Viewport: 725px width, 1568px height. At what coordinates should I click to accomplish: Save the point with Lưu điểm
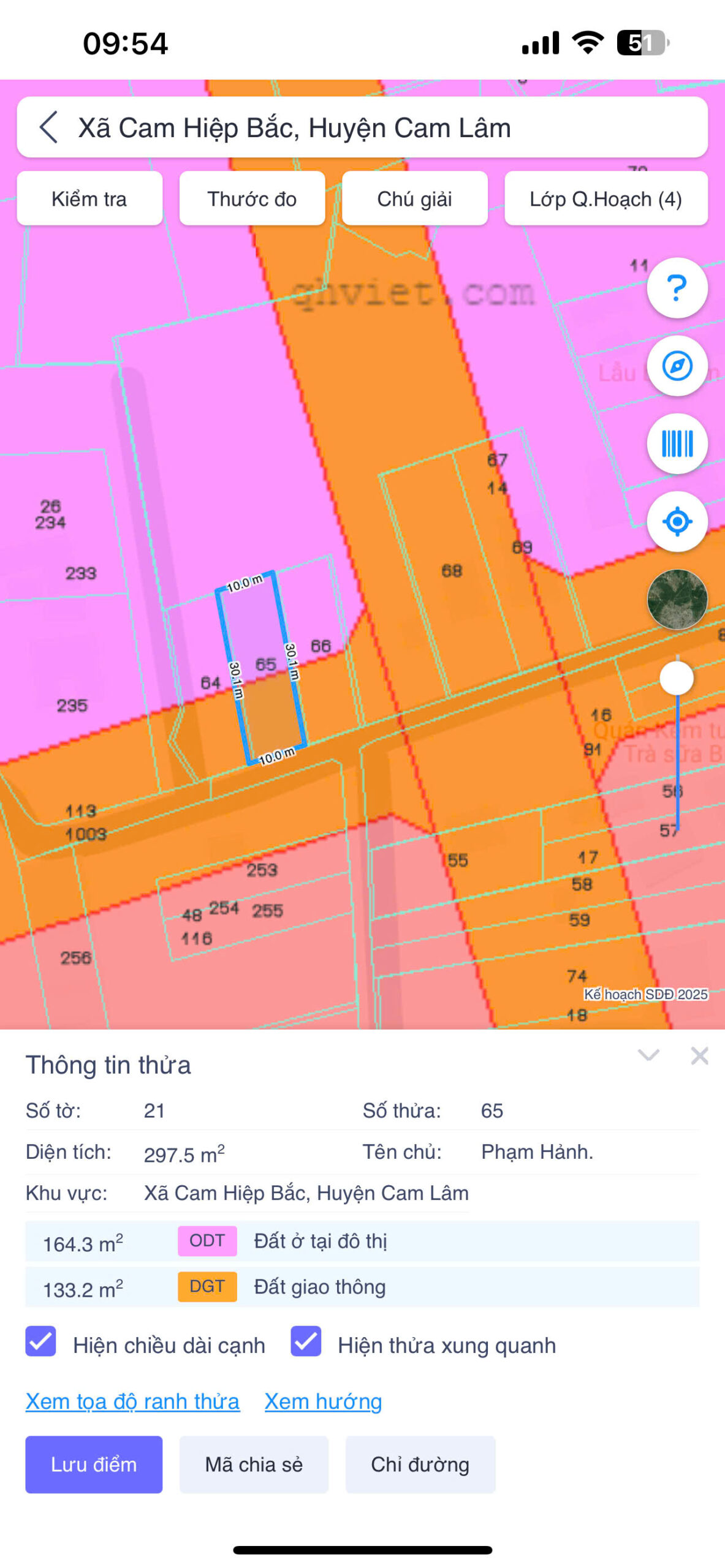(94, 1464)
